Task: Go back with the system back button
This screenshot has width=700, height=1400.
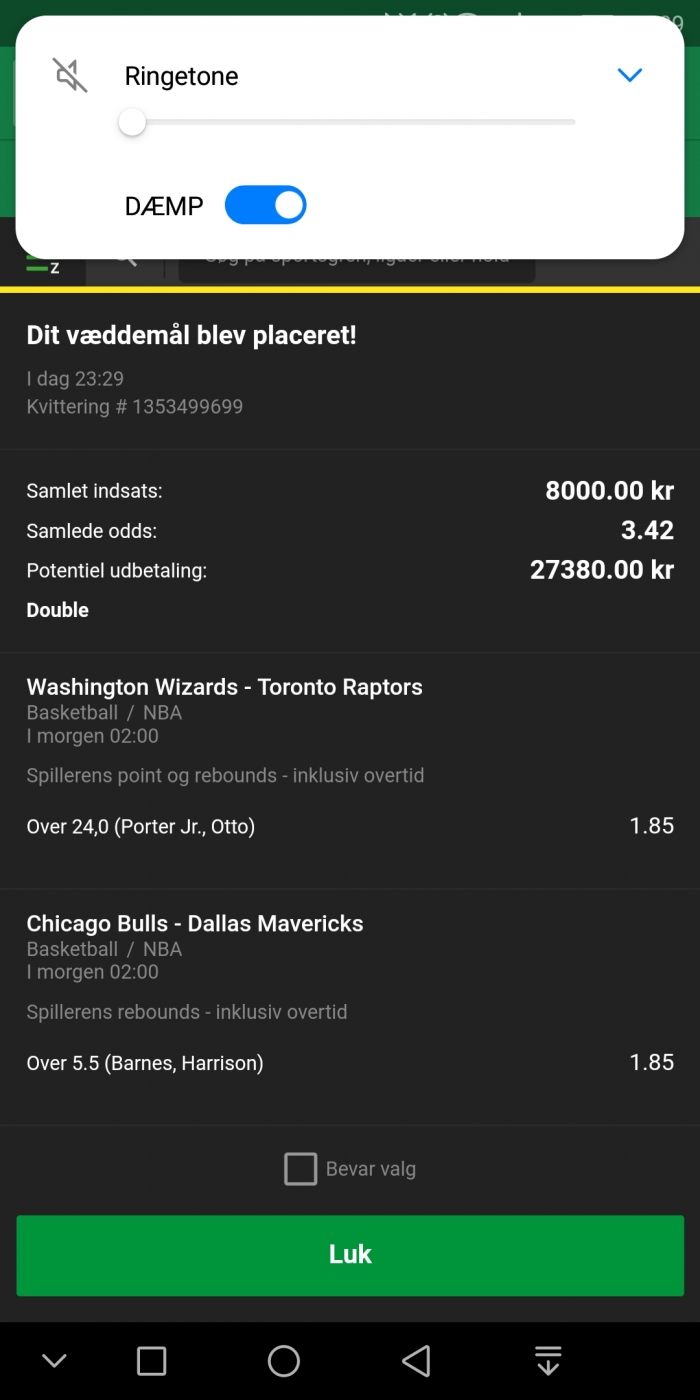Action: pos(415,1360)
